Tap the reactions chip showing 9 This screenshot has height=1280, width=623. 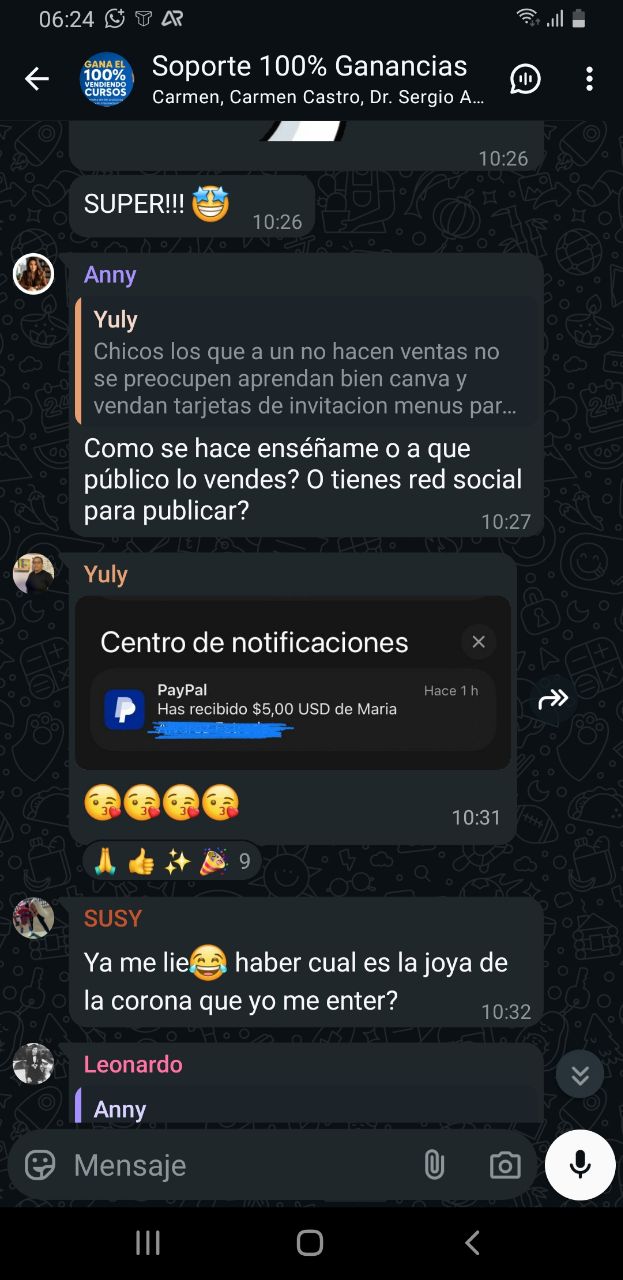pos(172,861)
